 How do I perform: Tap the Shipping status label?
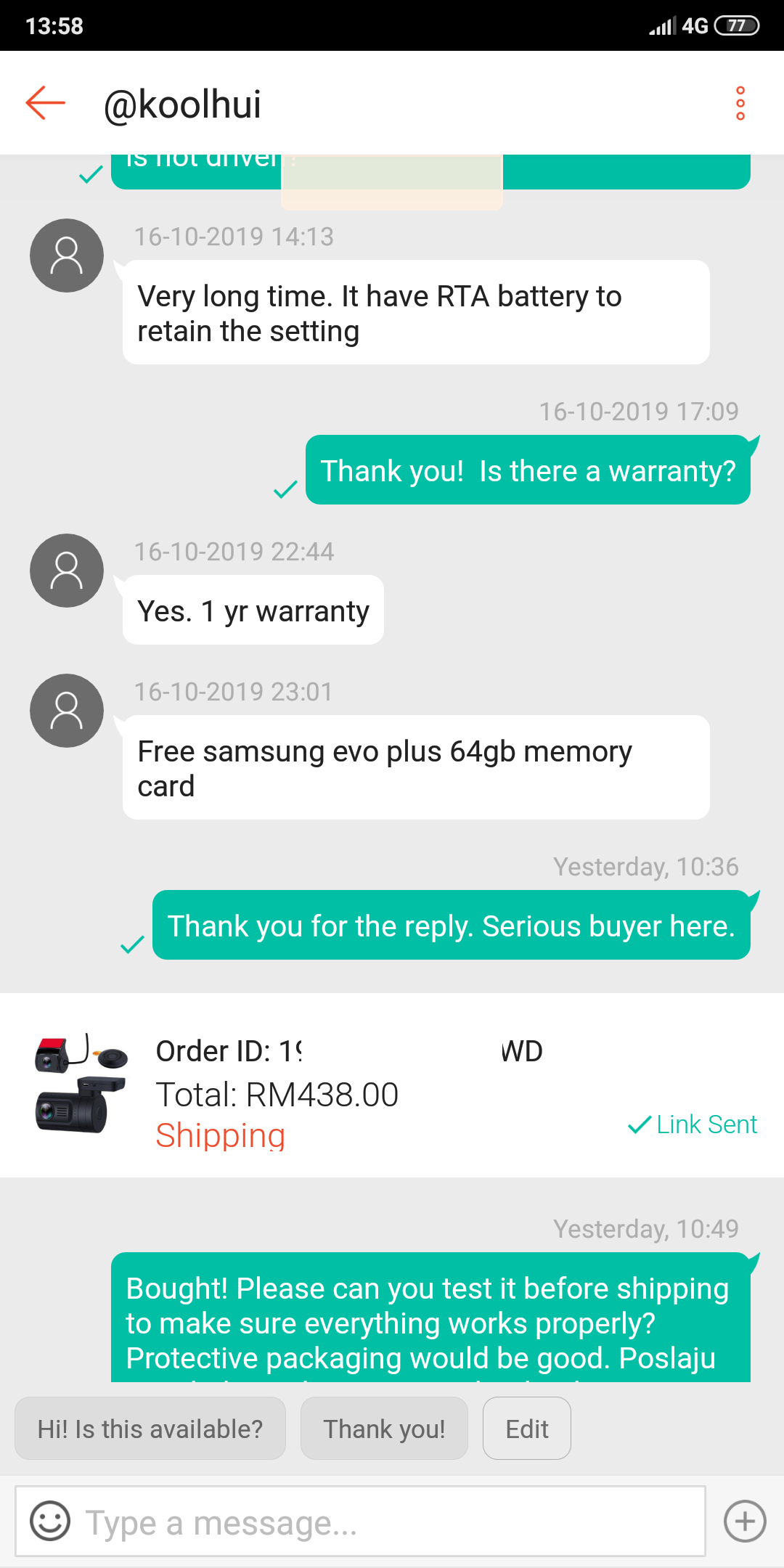point(220,1134)
